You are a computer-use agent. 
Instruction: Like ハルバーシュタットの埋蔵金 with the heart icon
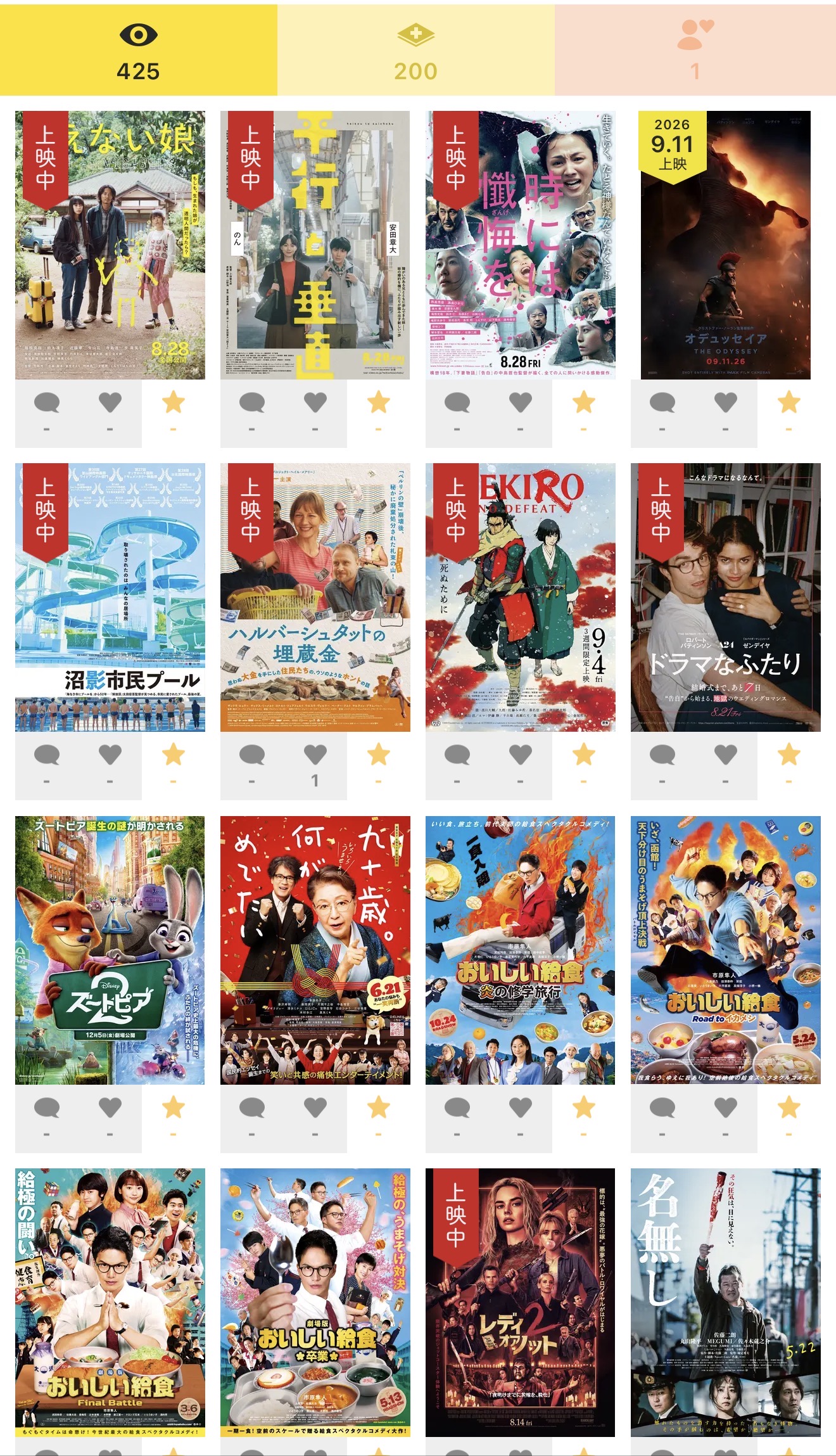(x=315, y=755)
